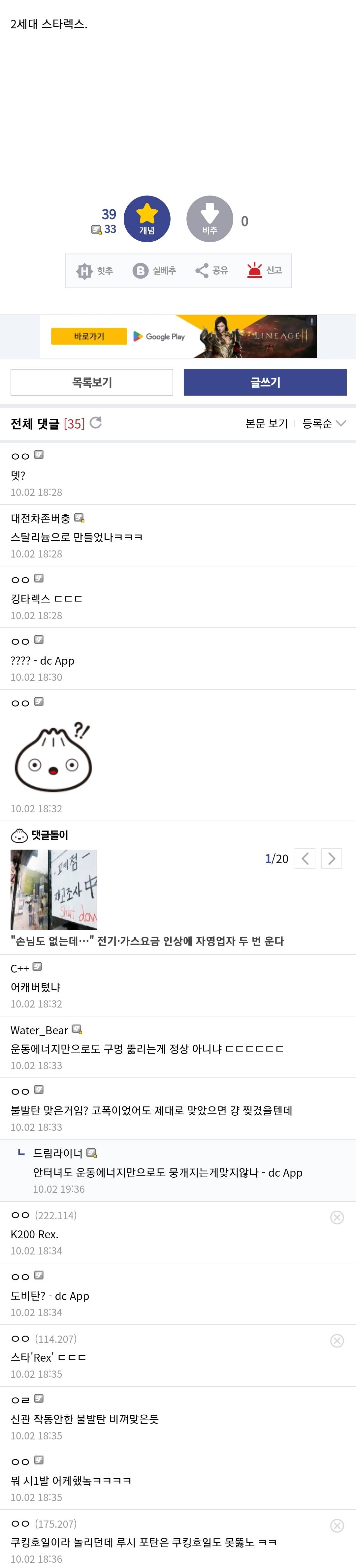Share this post via 공유
The height and width of the screenshot is (1568, 356).
(211, 271)
